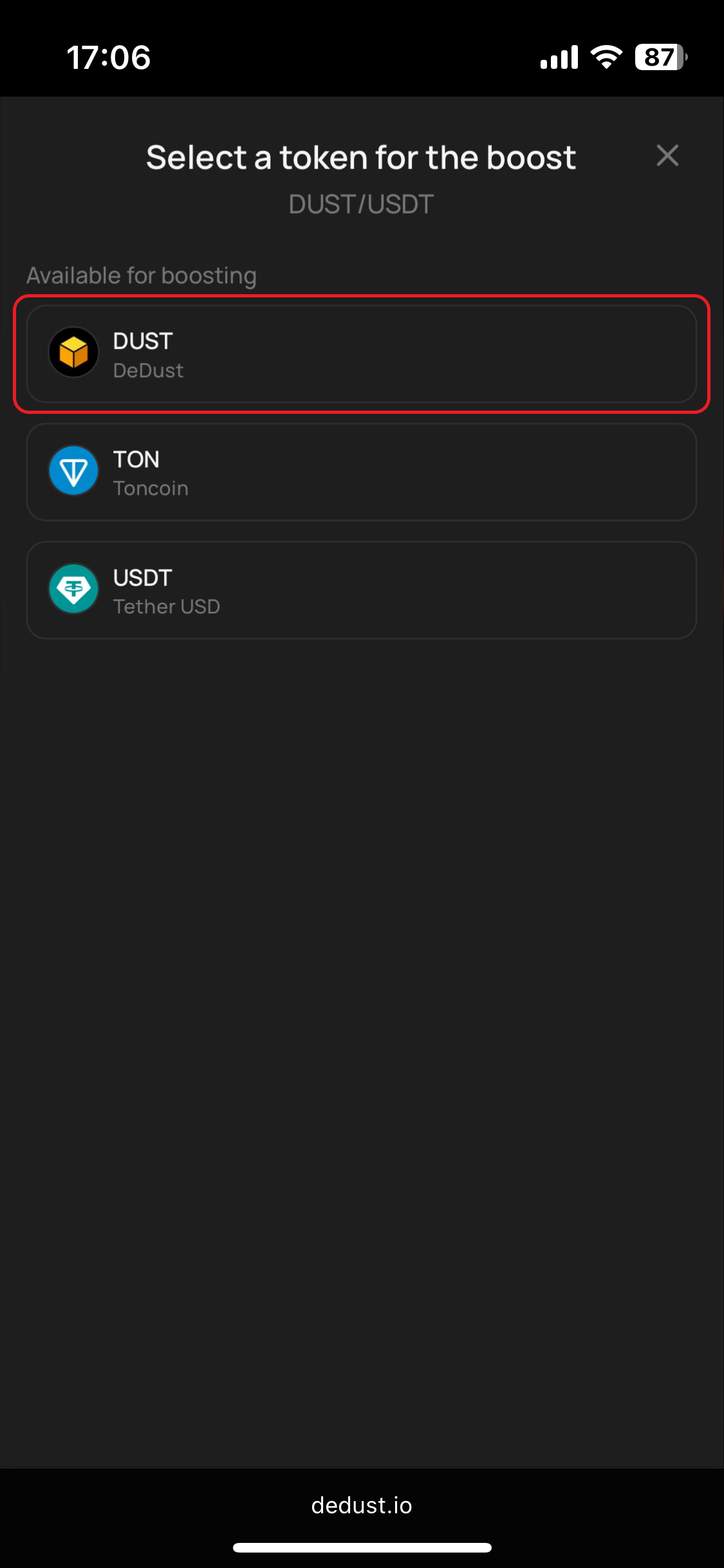Choose TON Toncoin for boosting
The height and width of the screenshot is (1568, 724).
pos(361,472)
